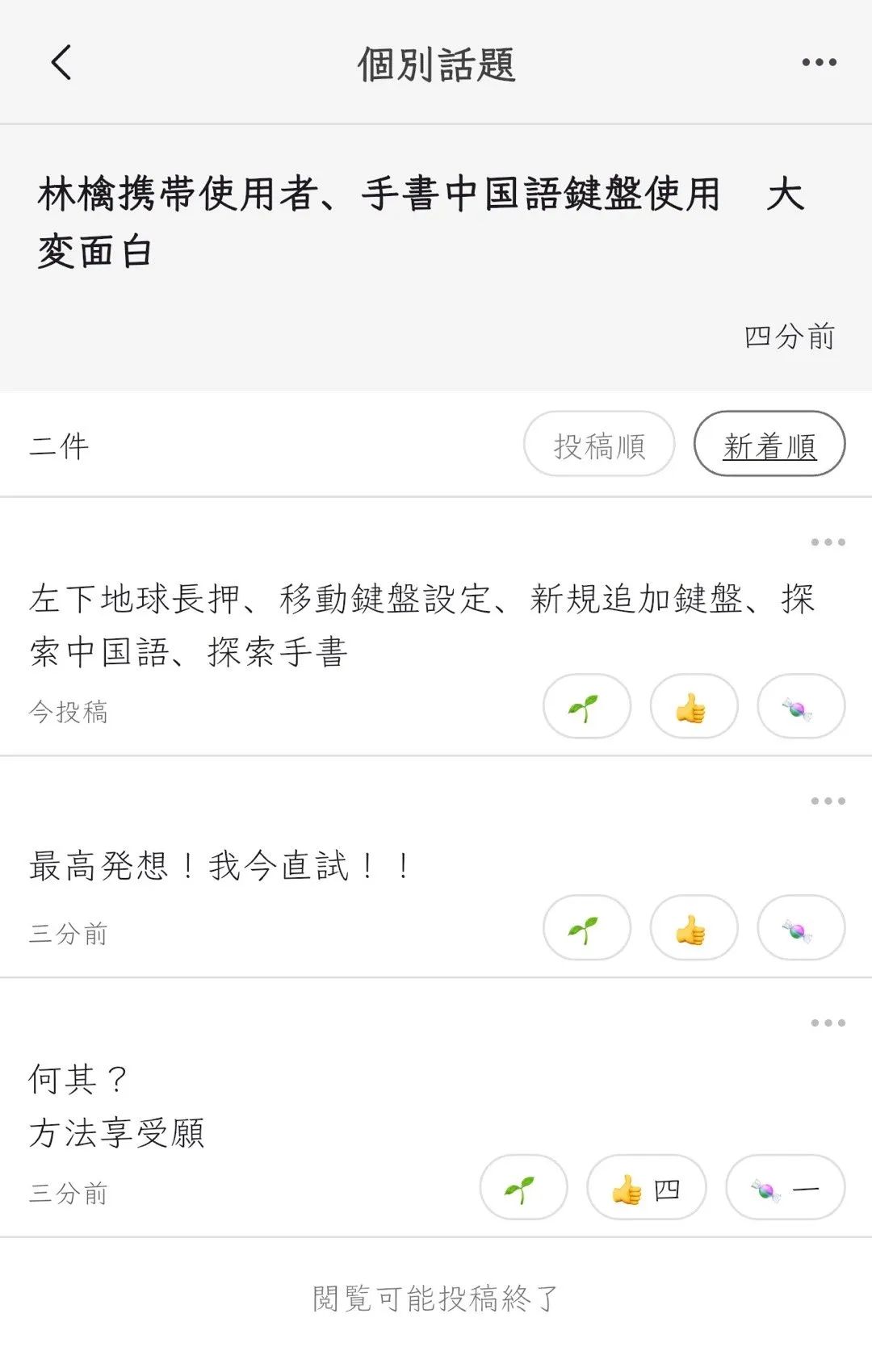872x1372 pixels.
Task: Send candy reaction to the 左下地球長押 reply
Action: click(x=800, y=707)
